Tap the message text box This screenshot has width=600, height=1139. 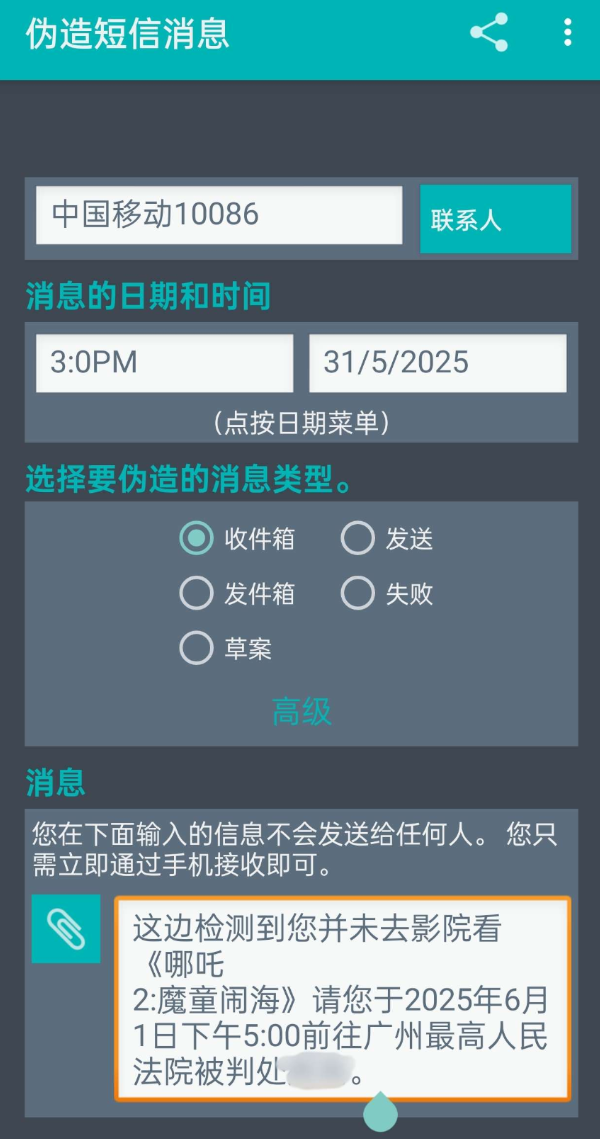(342, 998)
